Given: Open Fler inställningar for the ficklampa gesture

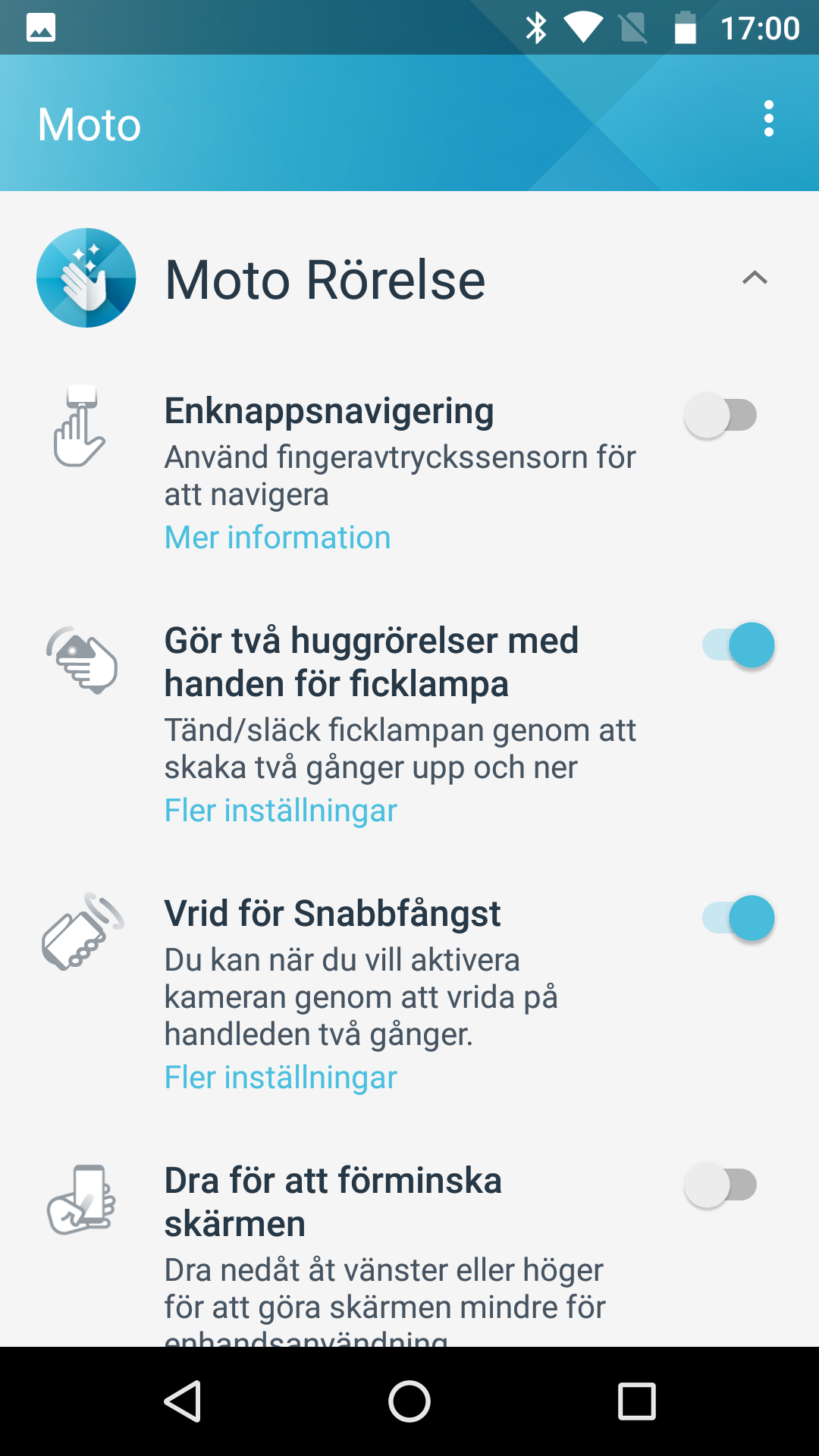Looking at the screenshot, I should 281,811.
